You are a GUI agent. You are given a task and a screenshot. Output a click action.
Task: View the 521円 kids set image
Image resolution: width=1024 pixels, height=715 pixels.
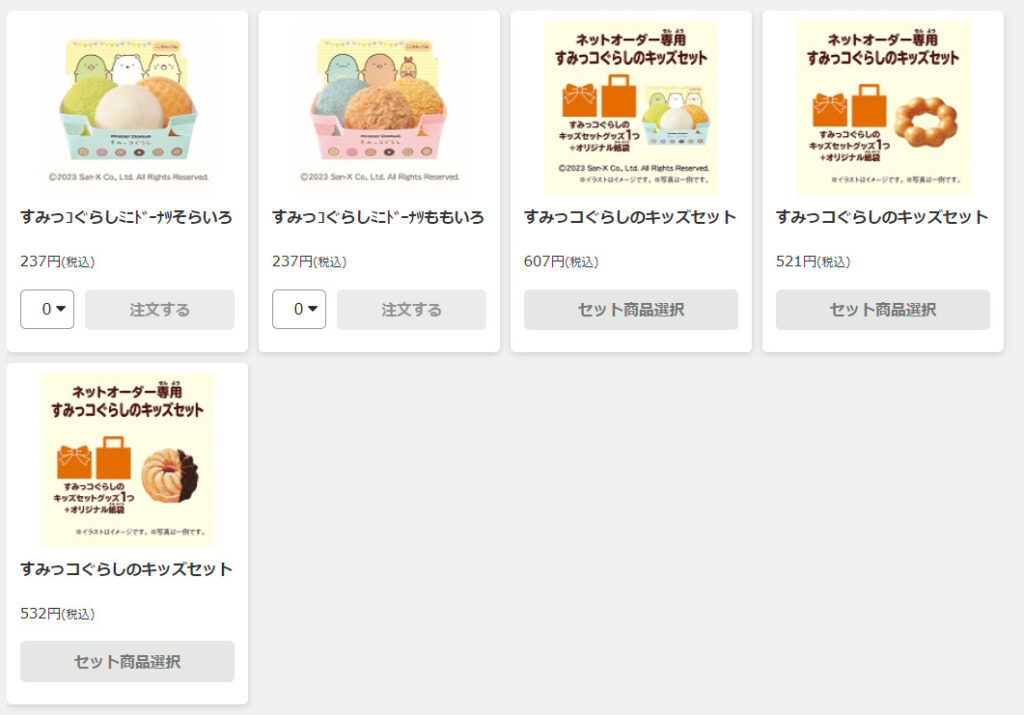pos(882,107)
